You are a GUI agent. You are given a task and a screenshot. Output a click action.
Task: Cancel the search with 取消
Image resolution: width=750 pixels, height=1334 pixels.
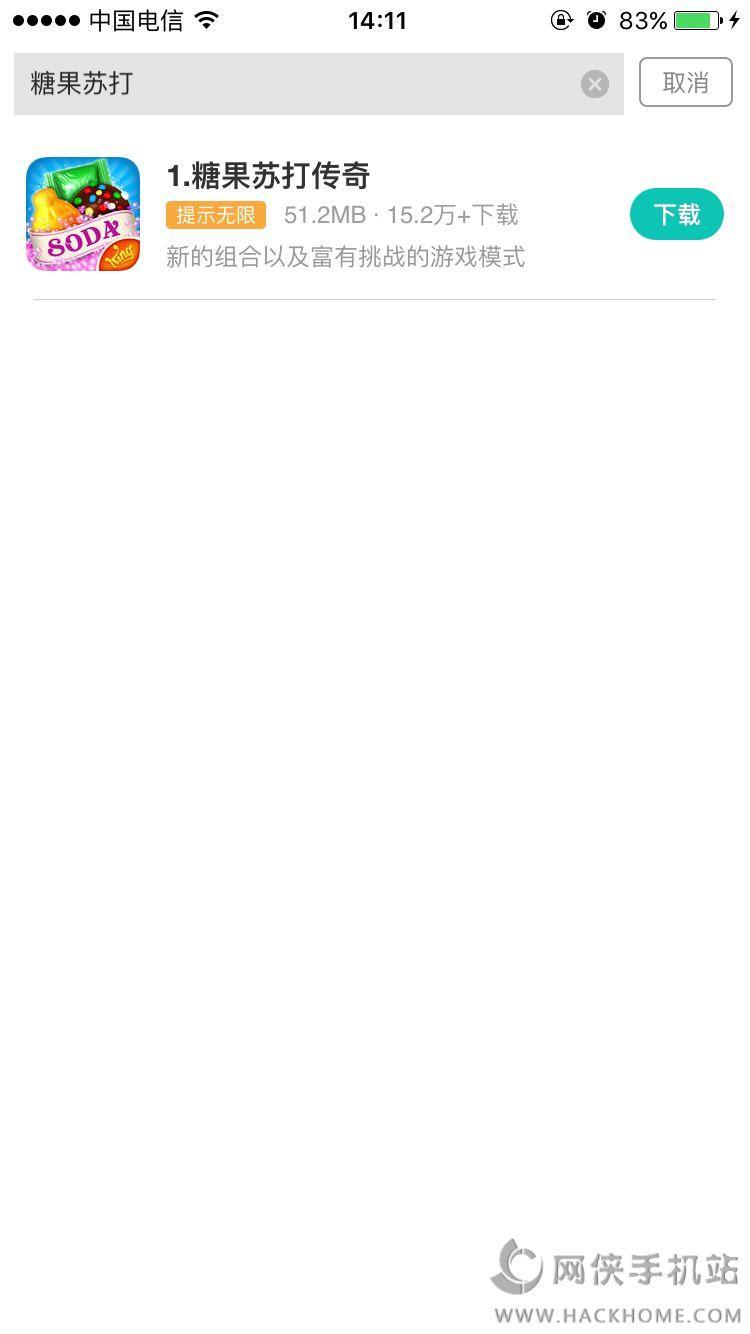tap(686, 83)
